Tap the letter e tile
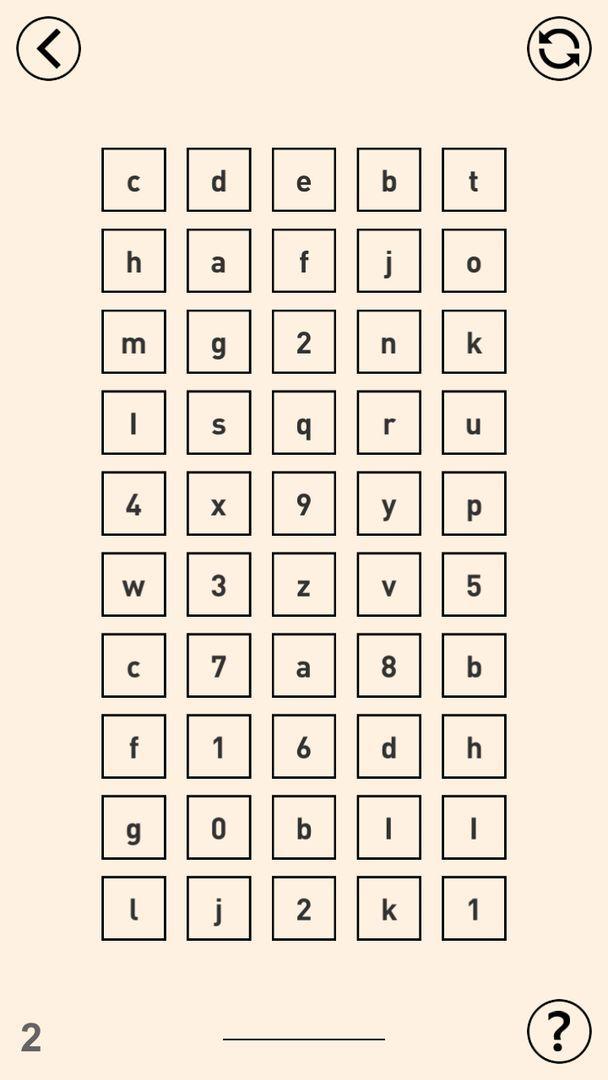The height and width of the screenshot is (1080, 608). 304,180
